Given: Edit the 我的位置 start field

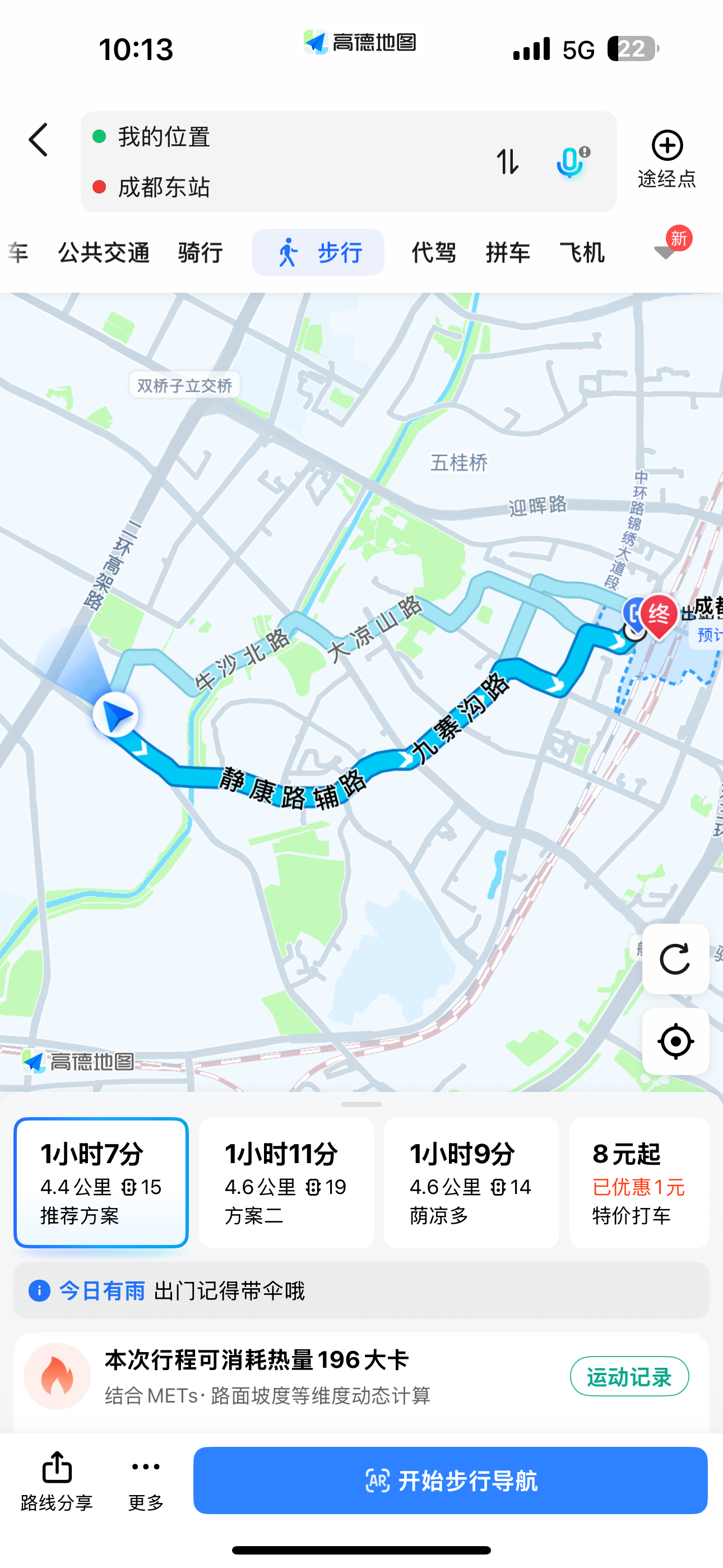Looking at the screenshot, I should pos(286,136).
